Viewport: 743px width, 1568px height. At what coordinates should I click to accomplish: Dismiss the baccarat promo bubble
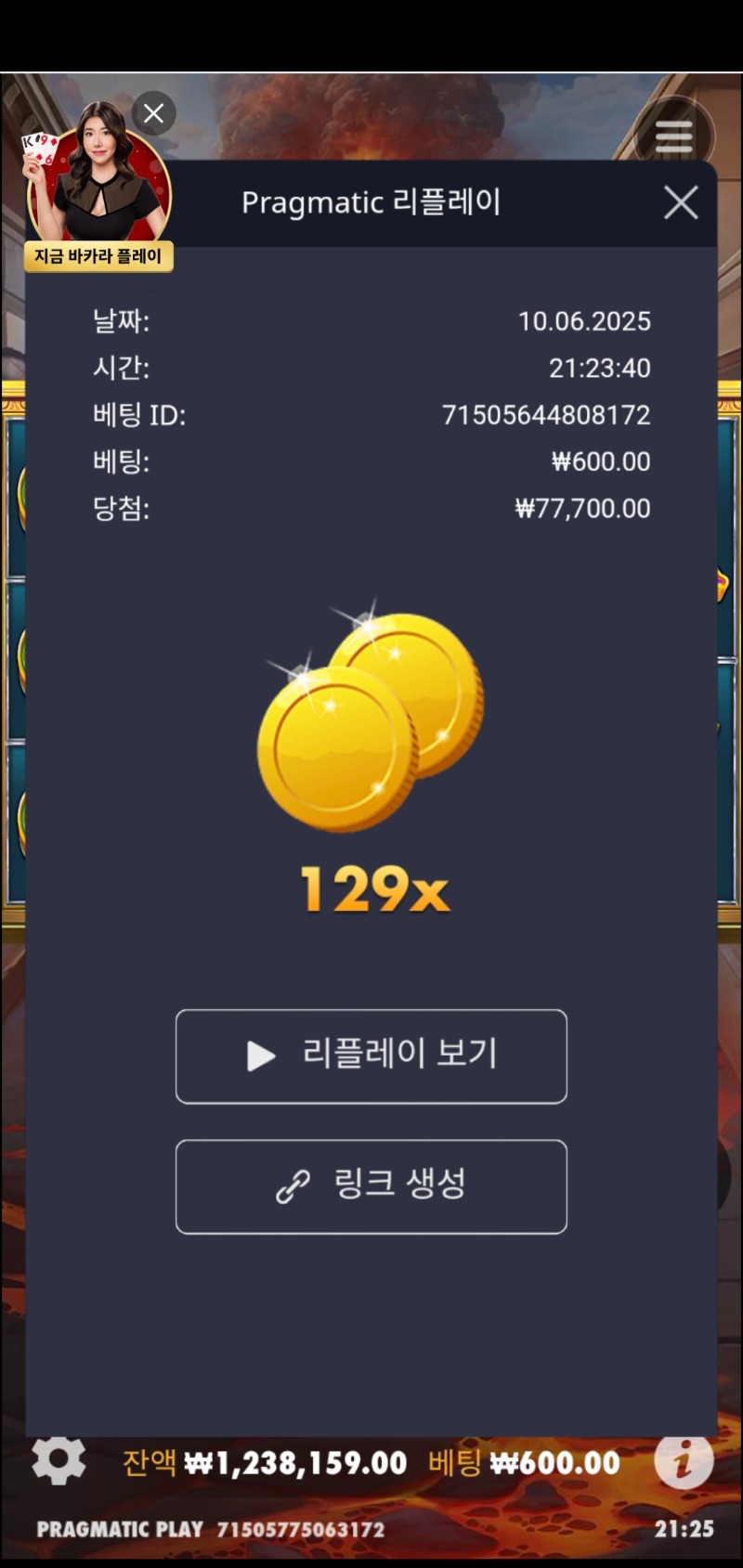[x=154, y=113]
